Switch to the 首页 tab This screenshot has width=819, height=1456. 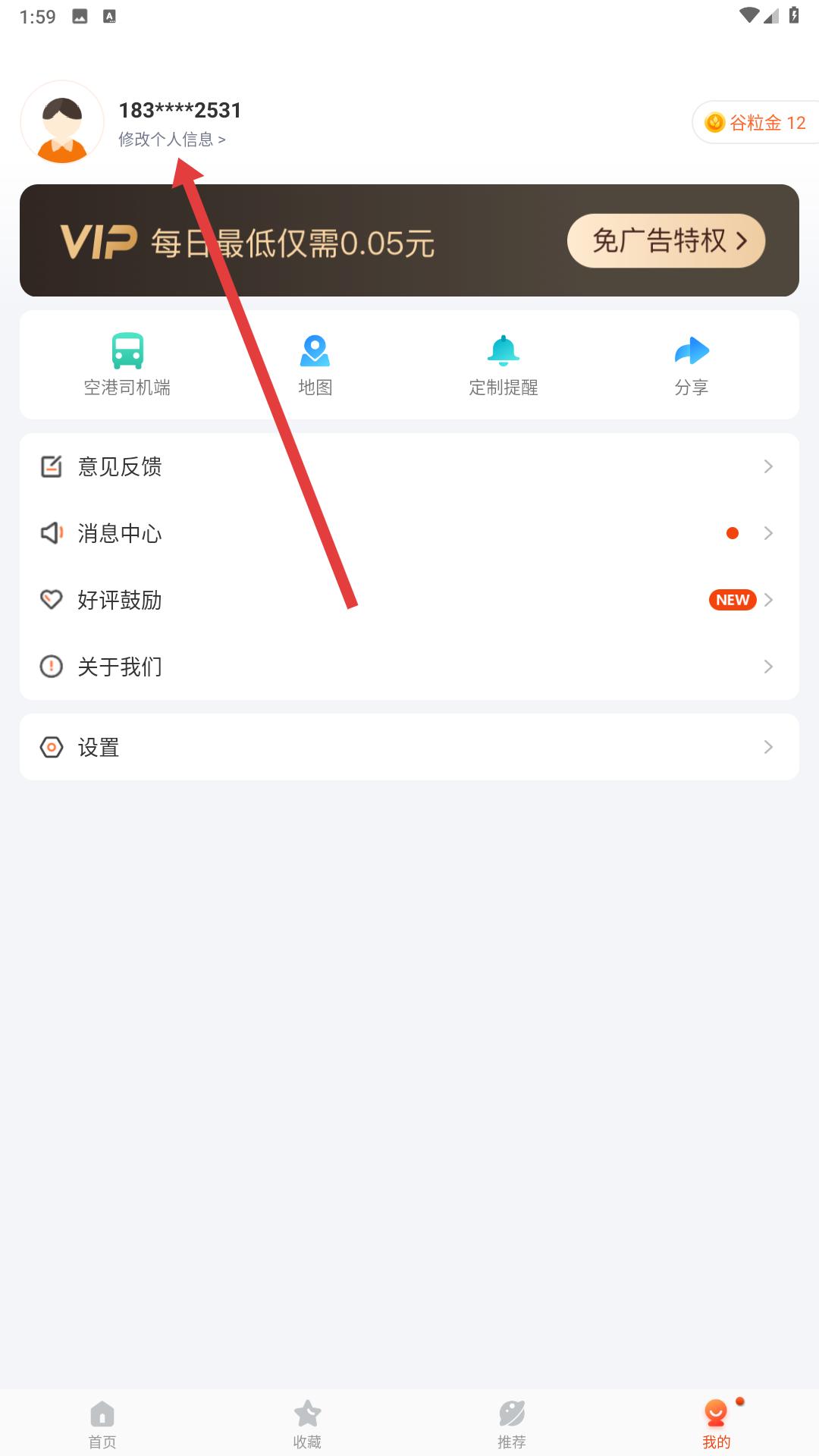tap(102, 1423)
